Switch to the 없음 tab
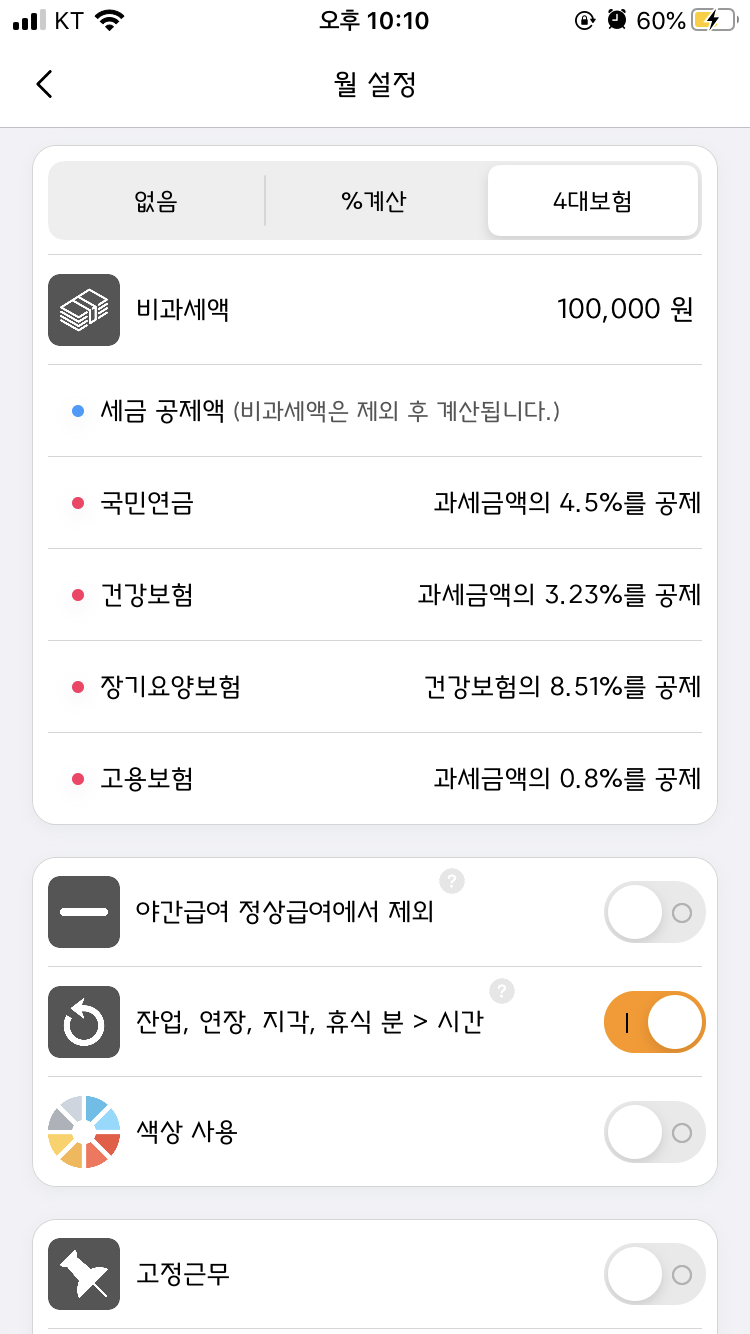Screen dimensions: 750x1334 (x=157, y=200)
